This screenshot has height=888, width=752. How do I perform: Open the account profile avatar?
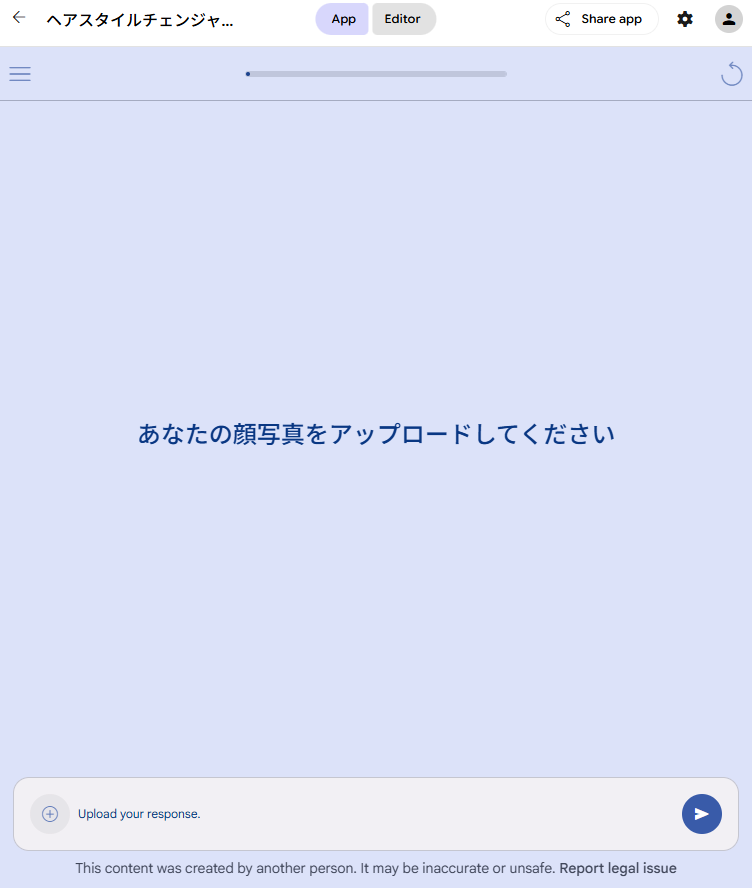click(729, 19)
